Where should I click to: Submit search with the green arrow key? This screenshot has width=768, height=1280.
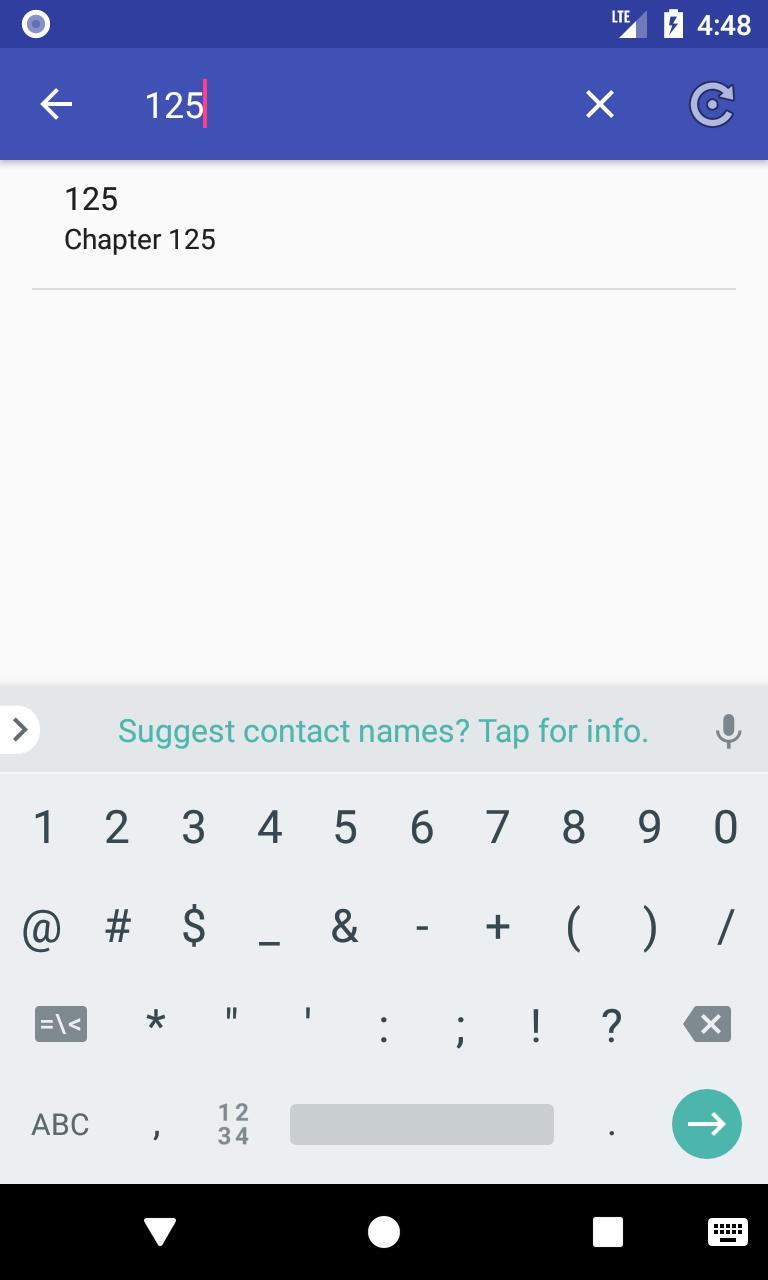(x=707, y=1124)
